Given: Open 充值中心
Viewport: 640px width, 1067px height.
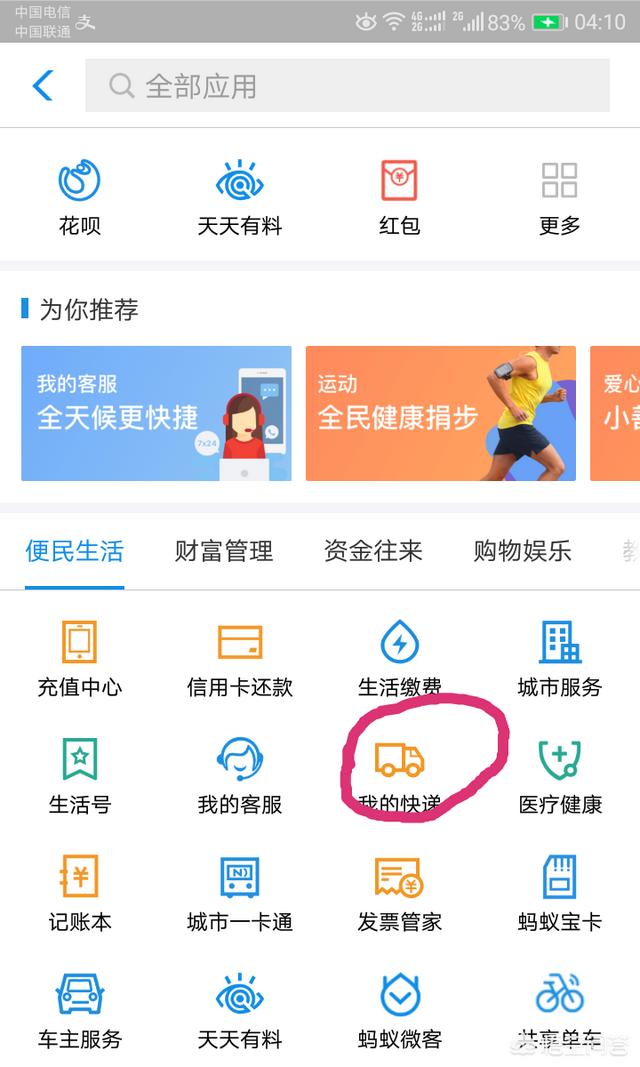Looking at the screenshot, I should coord(80,659).
